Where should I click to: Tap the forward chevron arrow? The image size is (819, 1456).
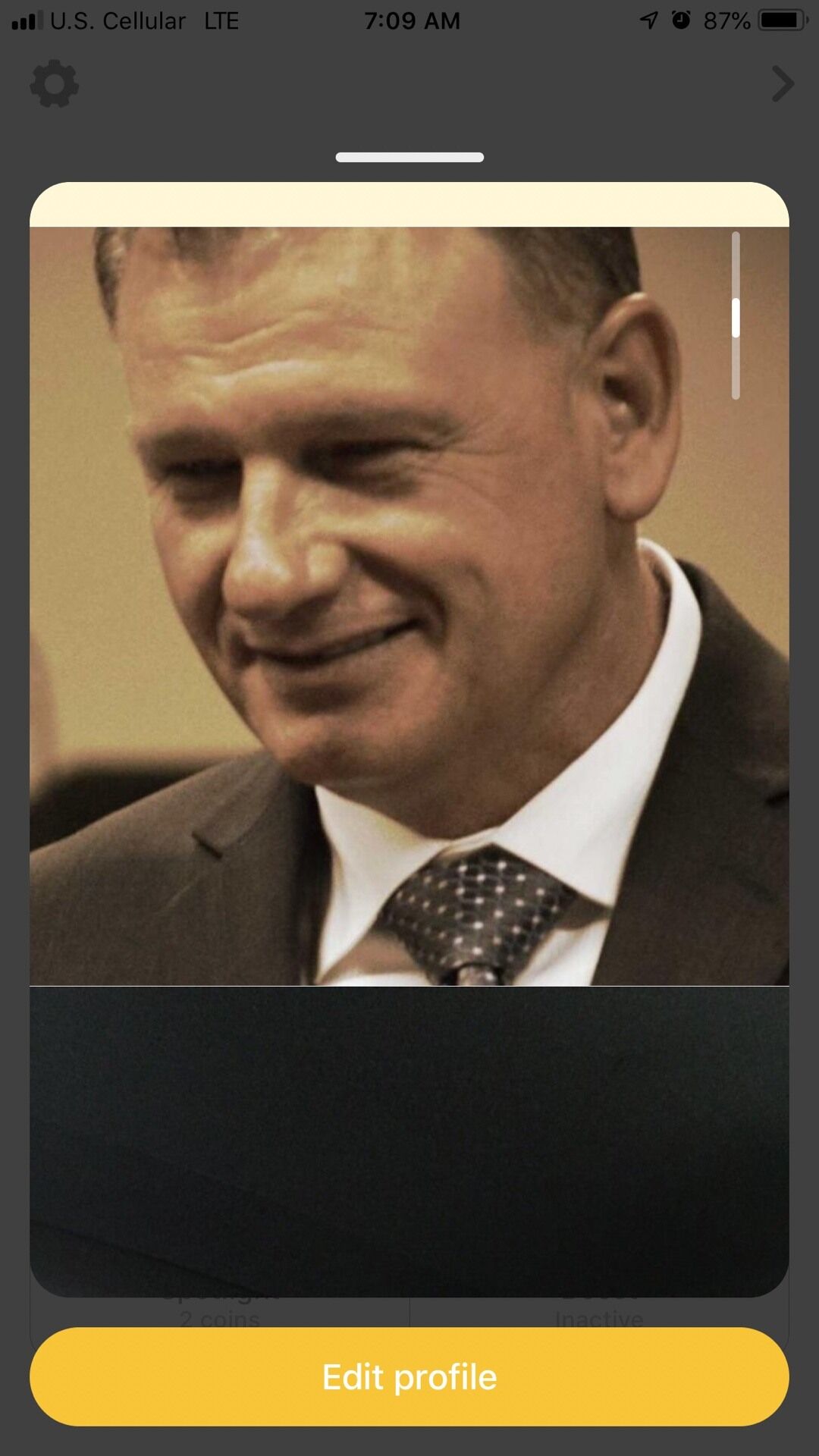(x=782, y=83)
